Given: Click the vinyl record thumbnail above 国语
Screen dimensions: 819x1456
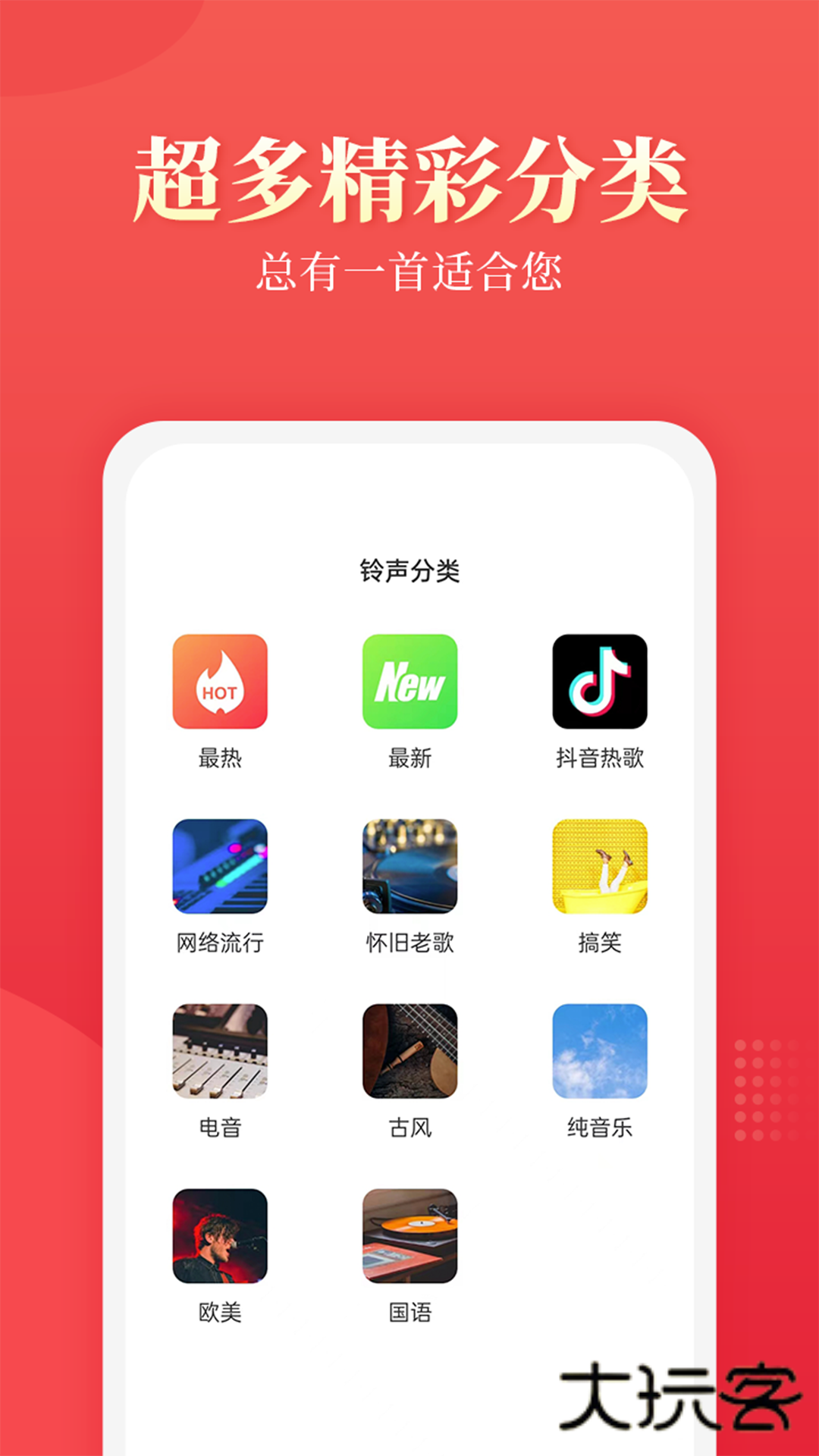Looking at the screenshot, I should 409,1236.
